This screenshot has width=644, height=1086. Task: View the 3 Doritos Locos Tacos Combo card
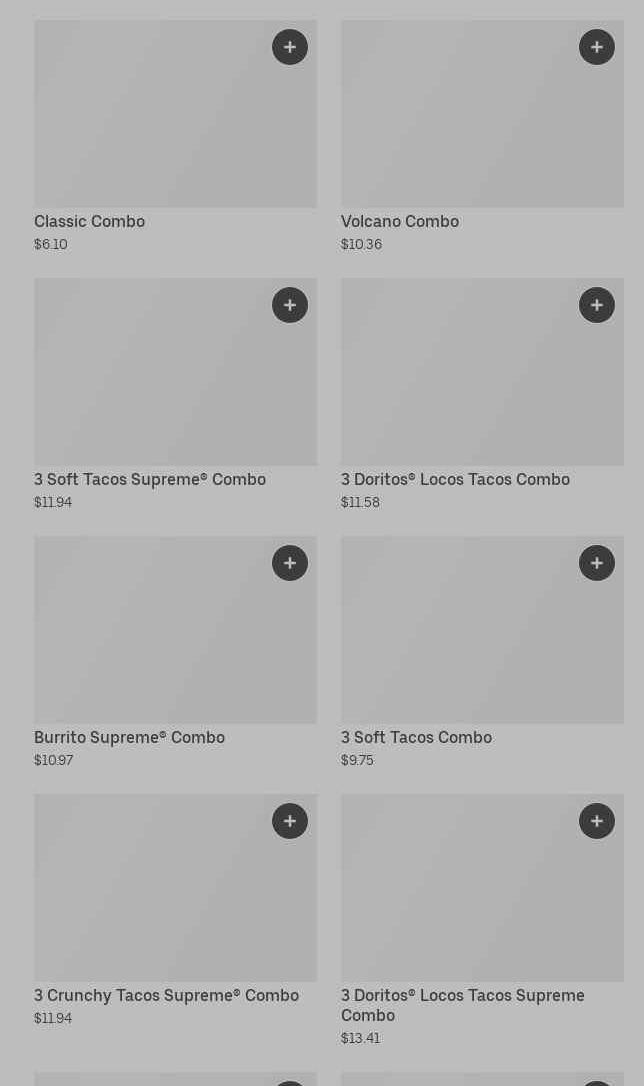tap(470, 385)
